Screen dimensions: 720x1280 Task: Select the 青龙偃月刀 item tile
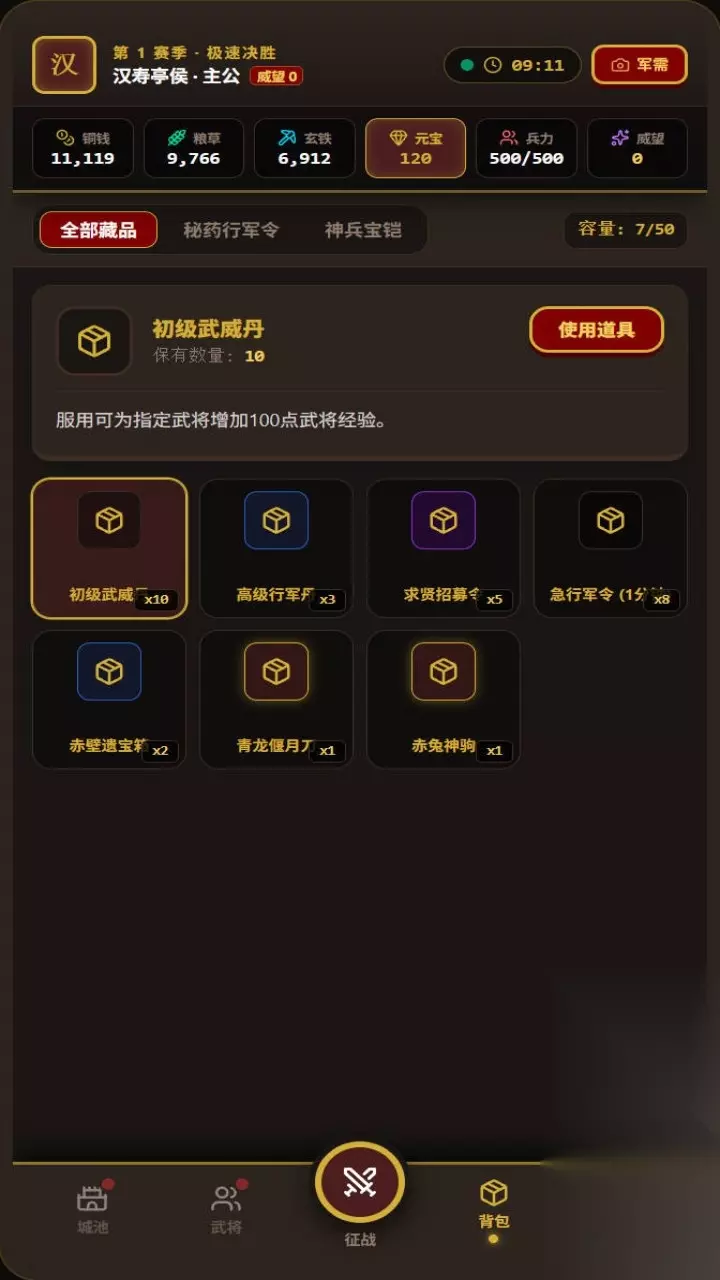[276, 699]
